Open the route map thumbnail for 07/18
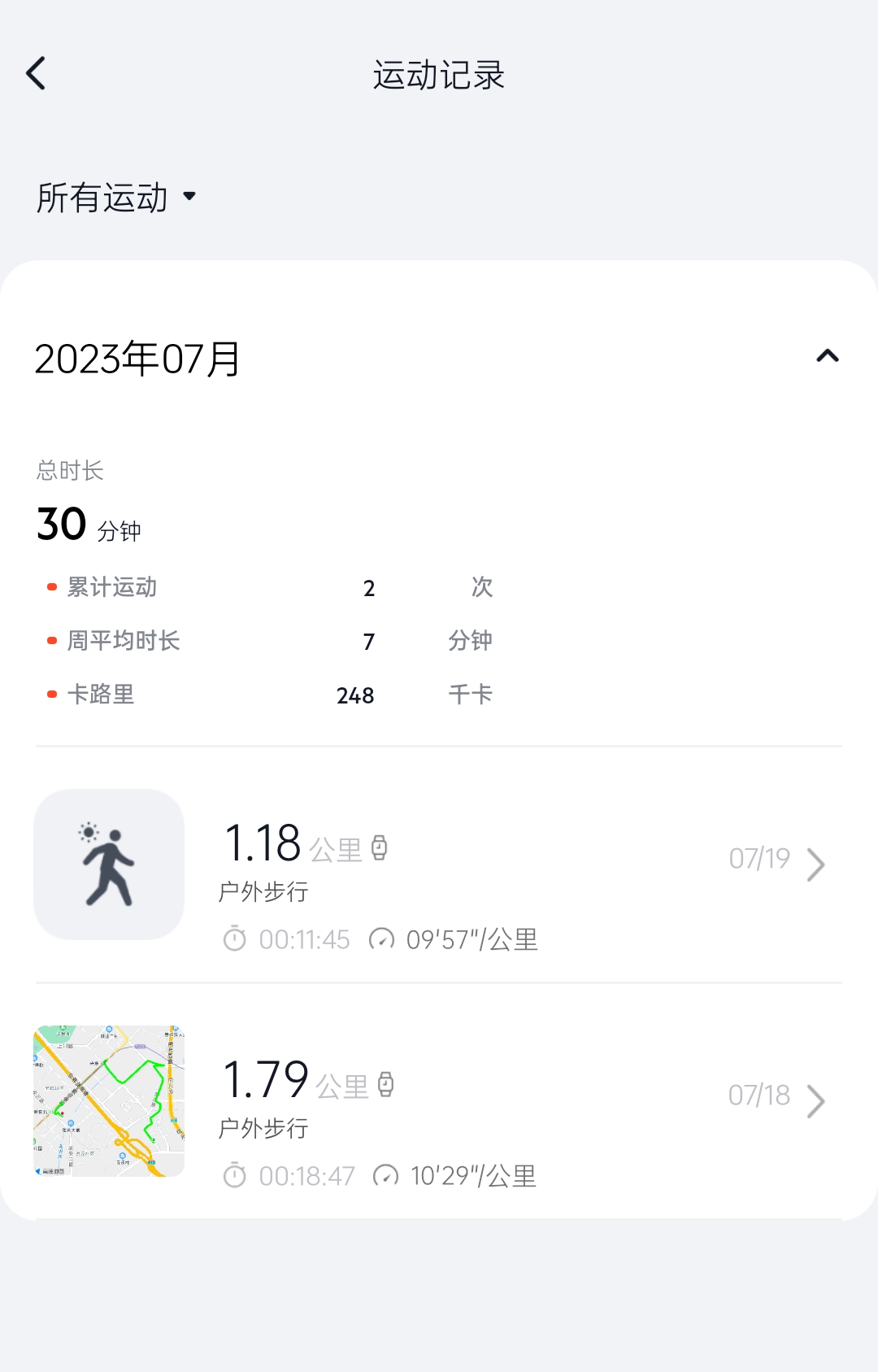 pyautogui.click(x=110, y=1100)
